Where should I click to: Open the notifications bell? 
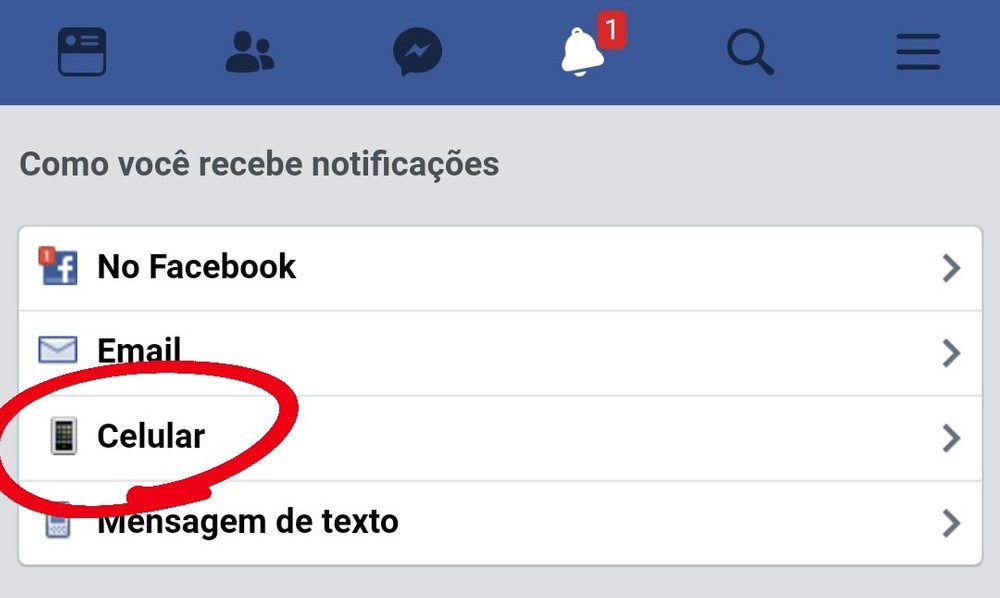(x=586, y=52)
